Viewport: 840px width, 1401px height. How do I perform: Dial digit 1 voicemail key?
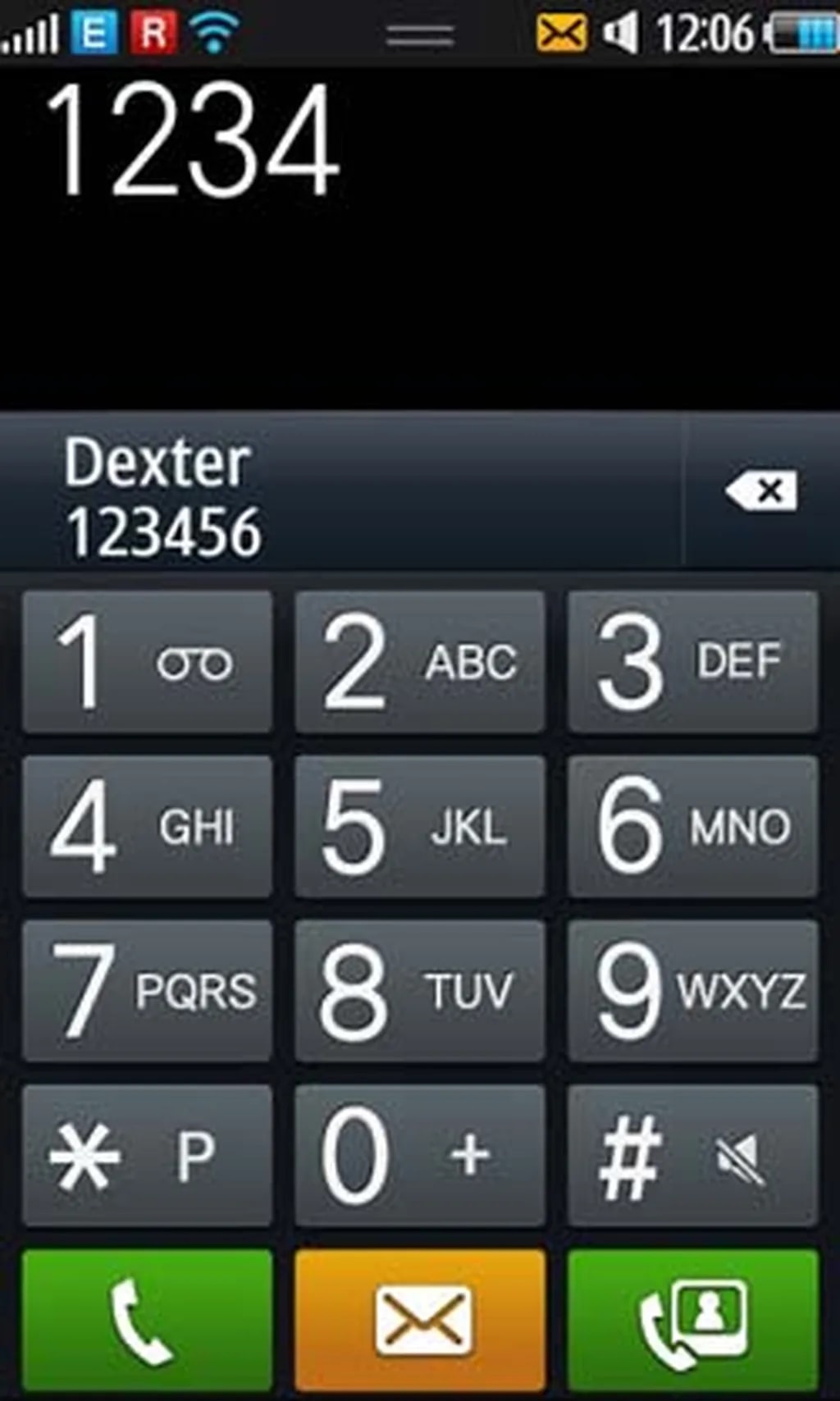[148, 661]
